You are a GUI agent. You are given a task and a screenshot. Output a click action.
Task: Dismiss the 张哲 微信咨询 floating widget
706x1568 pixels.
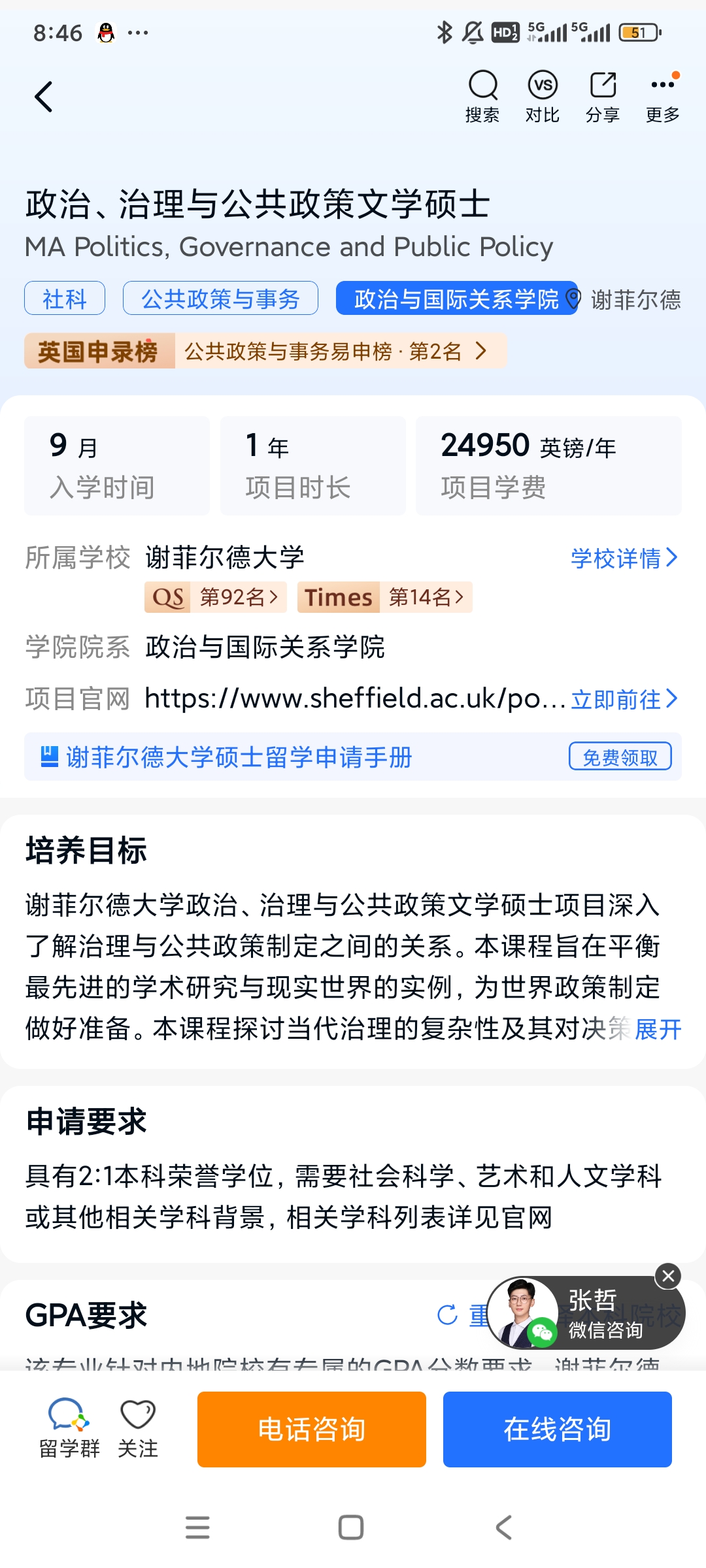click(668, 1276)
